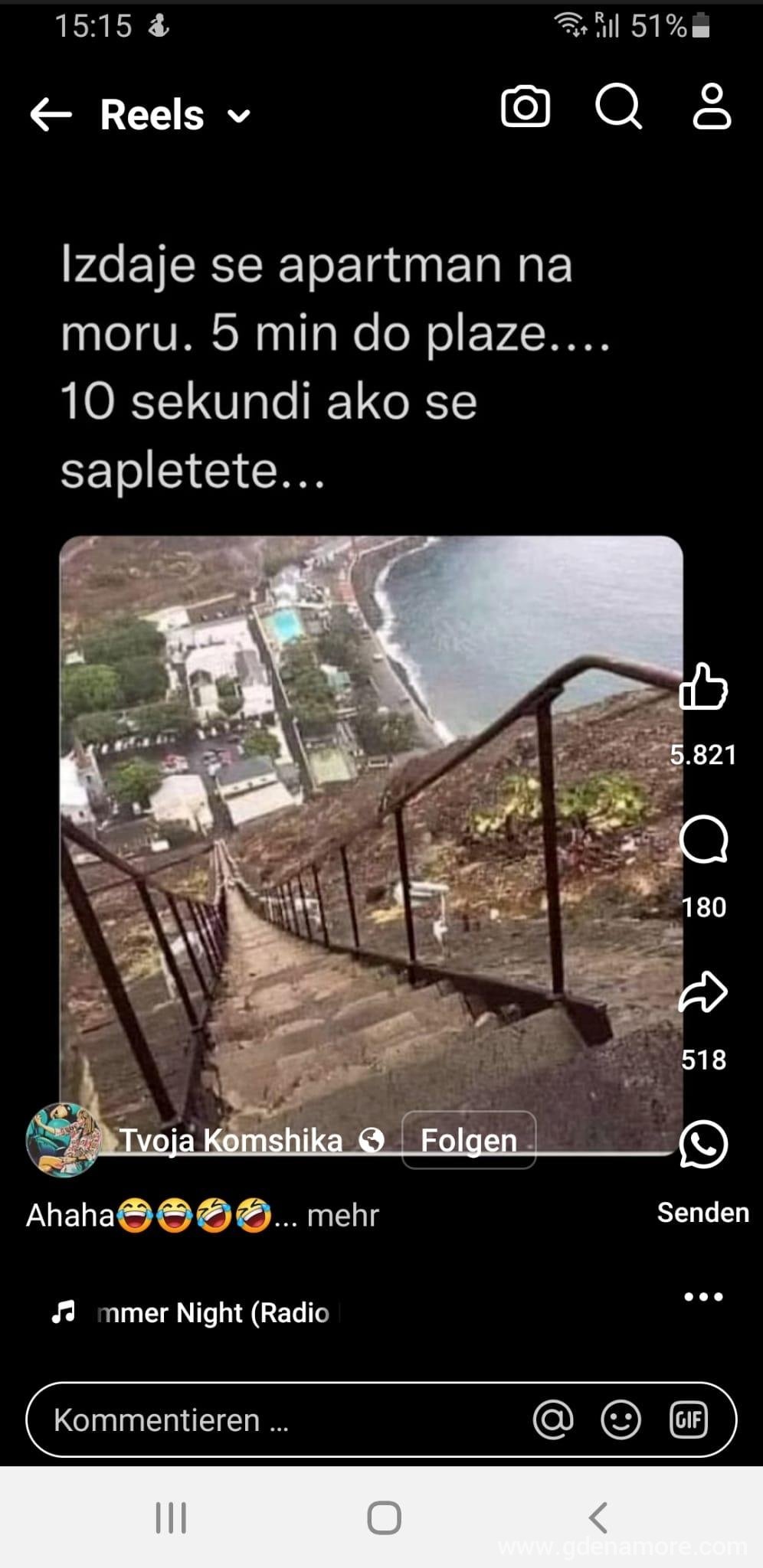
Task: Open the profile icon
Action: point(712,106)
